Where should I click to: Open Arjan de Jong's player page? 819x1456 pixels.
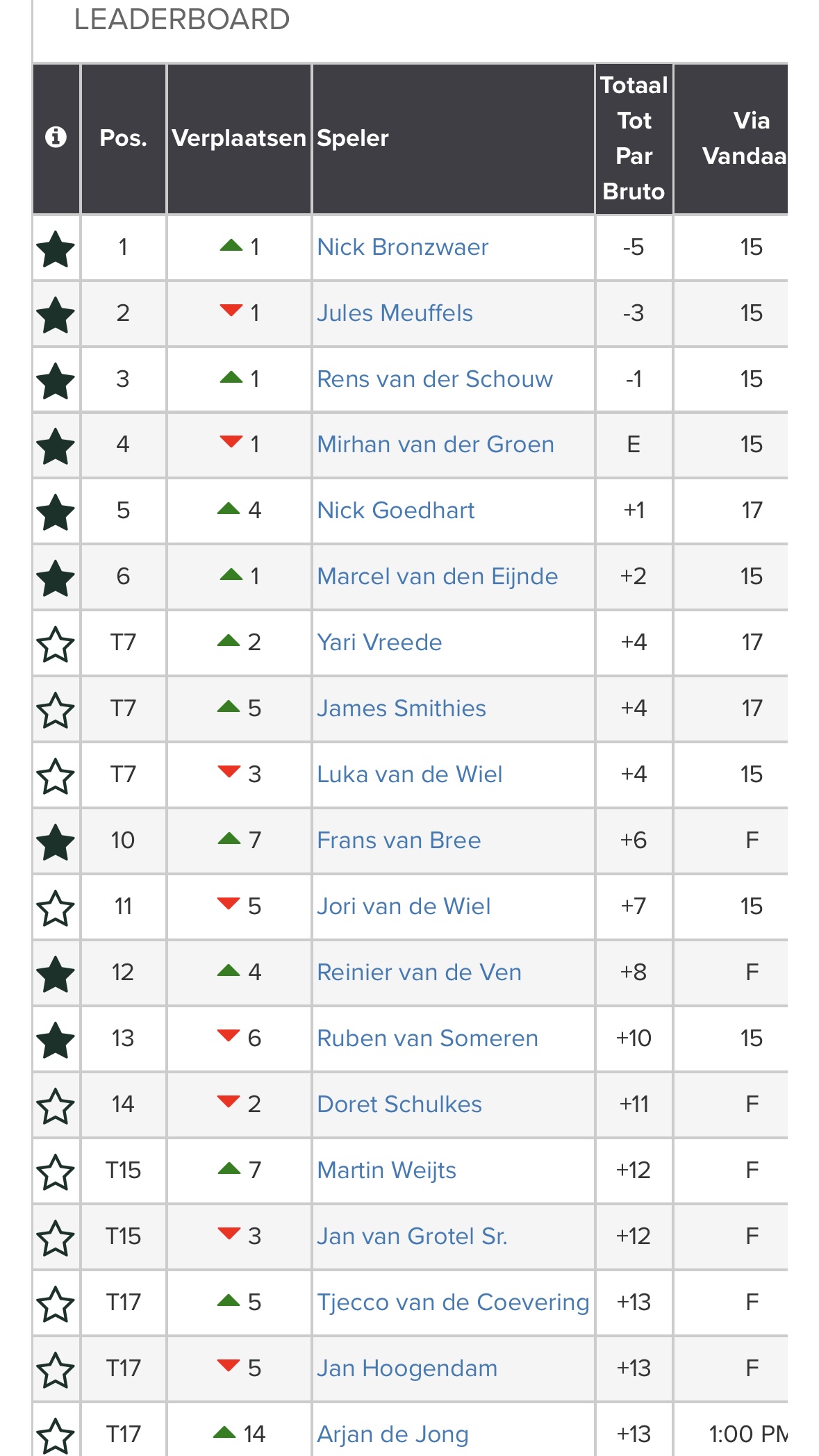point(393,1434)
